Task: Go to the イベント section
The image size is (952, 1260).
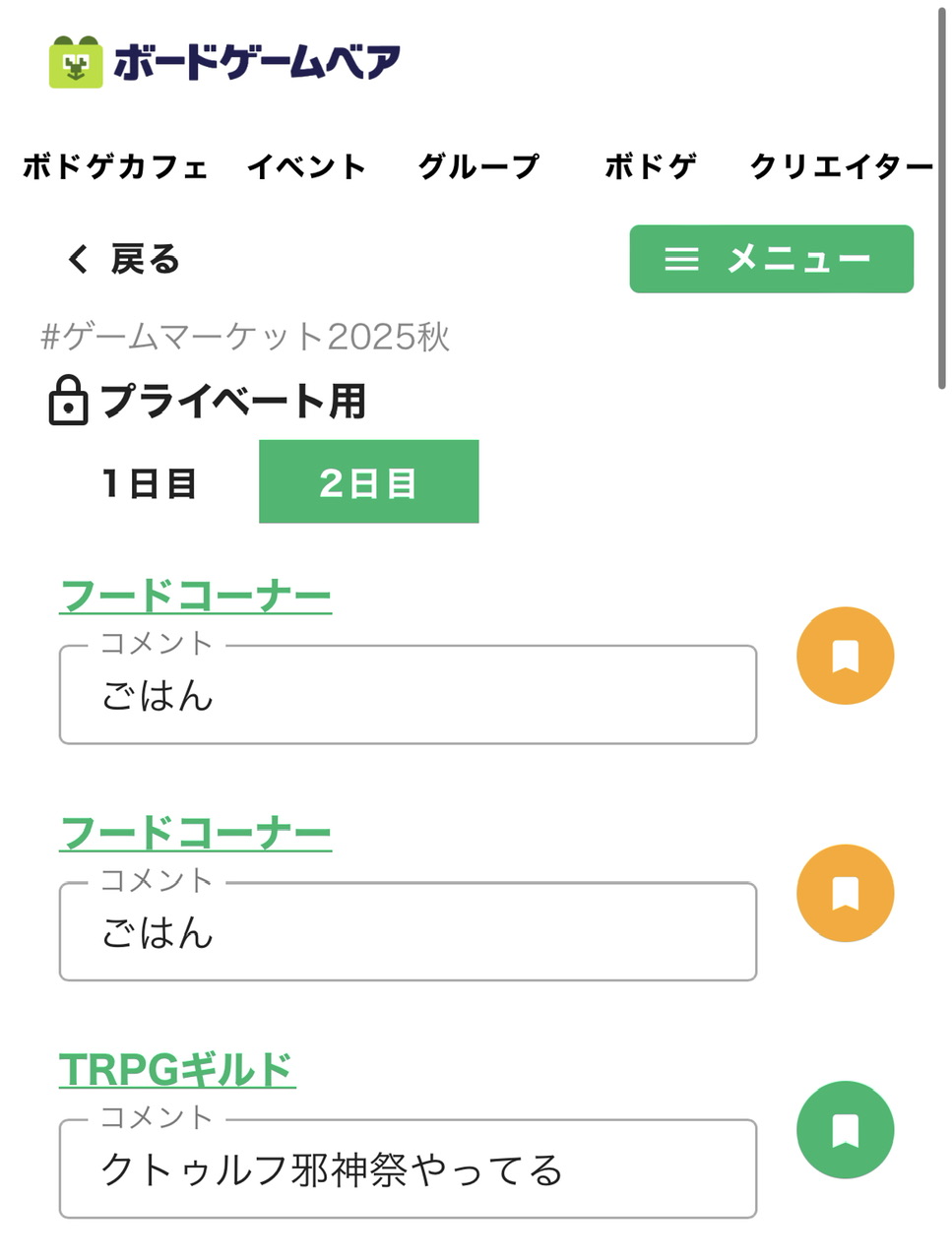Action: [x=306, y=166]
